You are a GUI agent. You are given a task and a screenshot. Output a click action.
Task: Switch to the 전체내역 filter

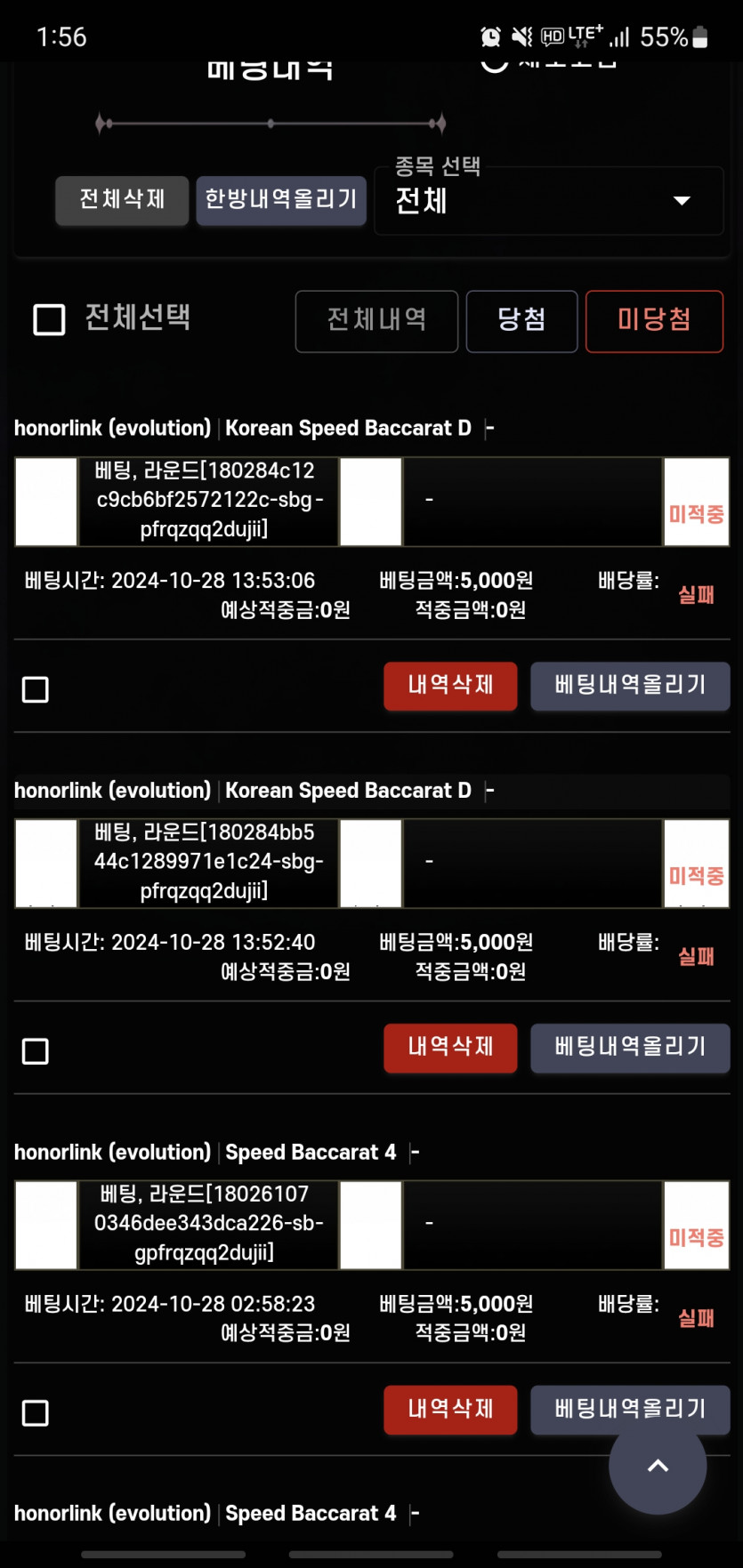tap(376, 320)
